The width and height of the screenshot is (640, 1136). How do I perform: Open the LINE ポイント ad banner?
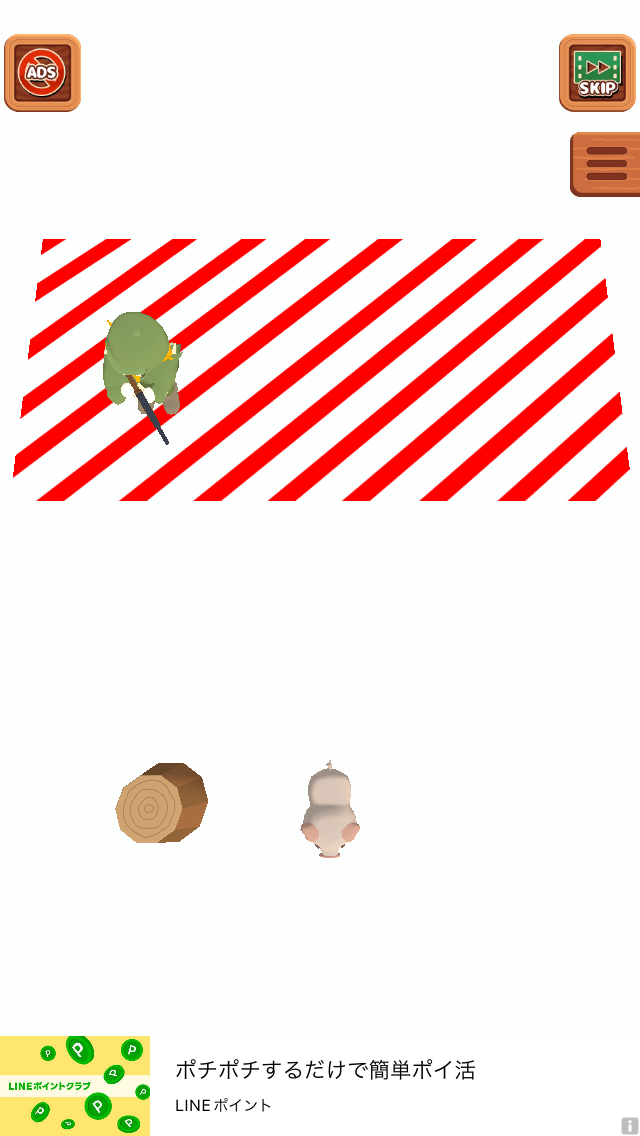pyautogui.click(x=320, y=1085)
